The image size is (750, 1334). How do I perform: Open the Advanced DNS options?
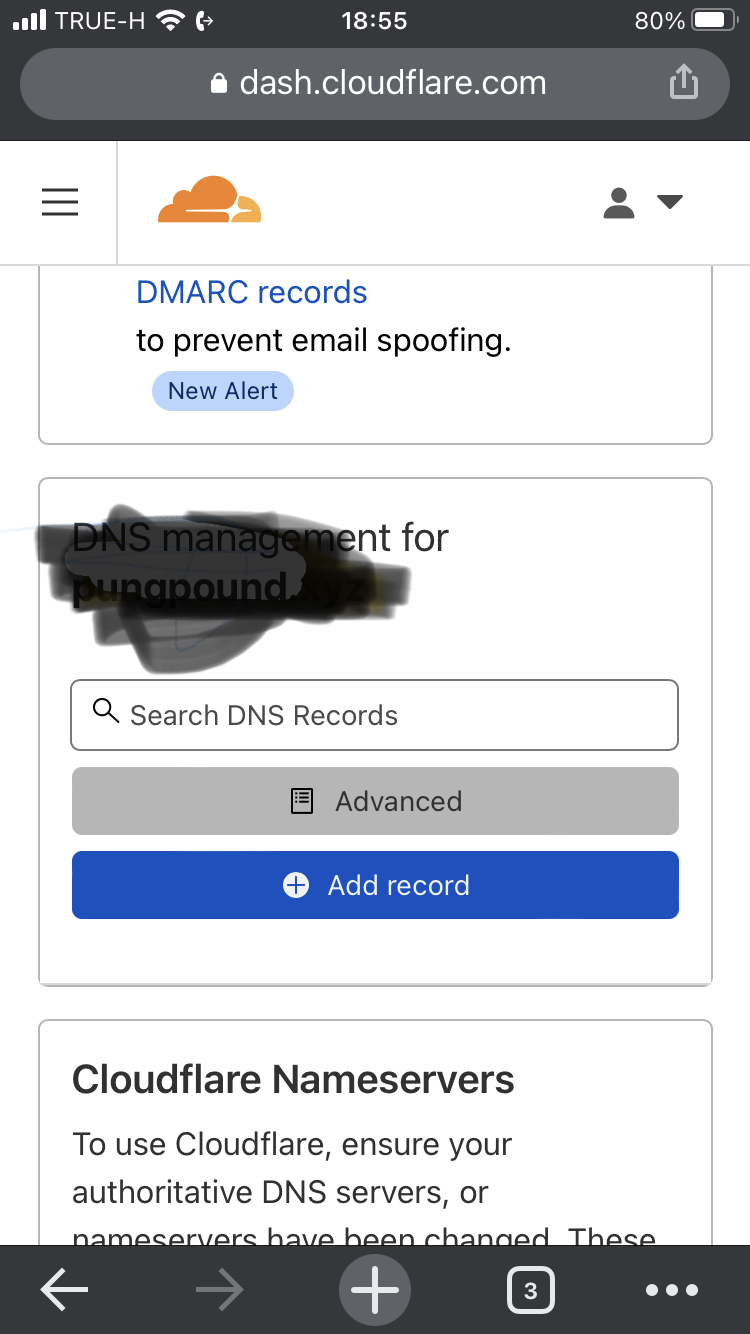[375, 801]
